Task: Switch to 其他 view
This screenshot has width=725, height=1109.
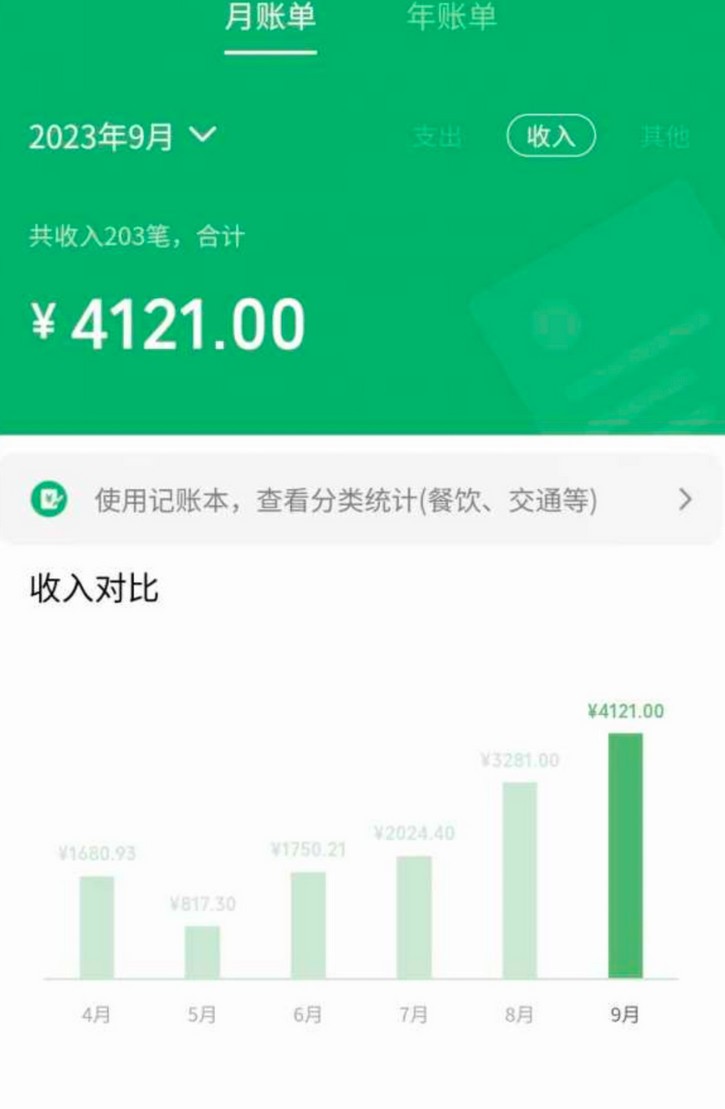Action: [x=665, y=137]
